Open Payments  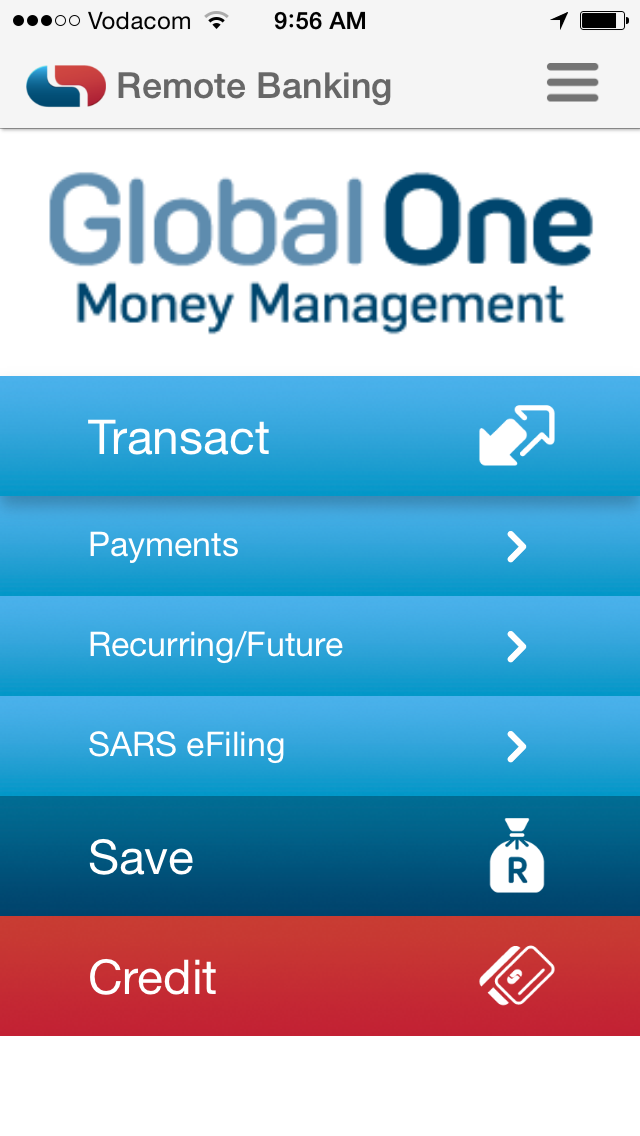[x=320, y=546]
